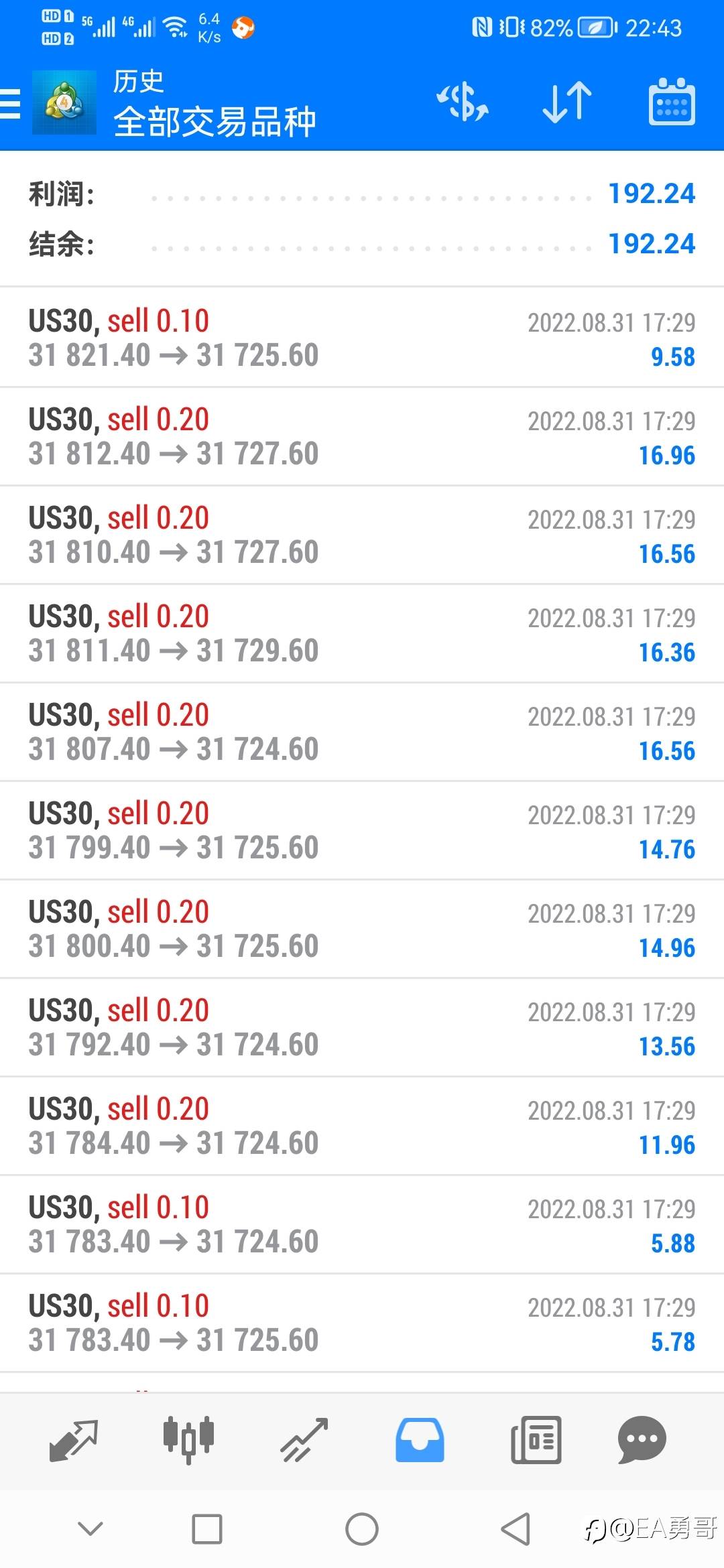Screen dimensions: 724x1568
Task: Open US30 sell 0.10 trade with profit 9.58
Action: (362, 338)
